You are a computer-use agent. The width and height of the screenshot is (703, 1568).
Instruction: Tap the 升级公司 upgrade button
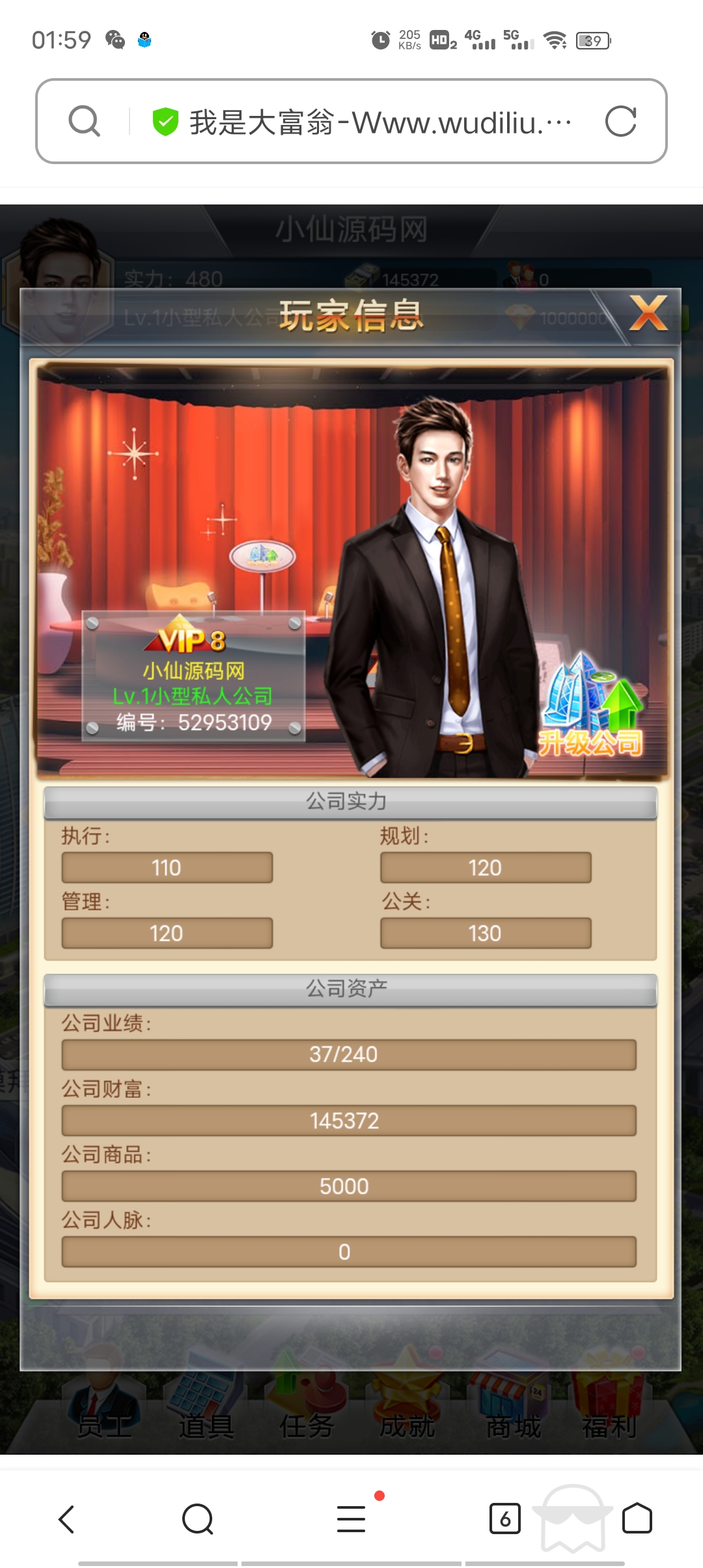point(591,710)
